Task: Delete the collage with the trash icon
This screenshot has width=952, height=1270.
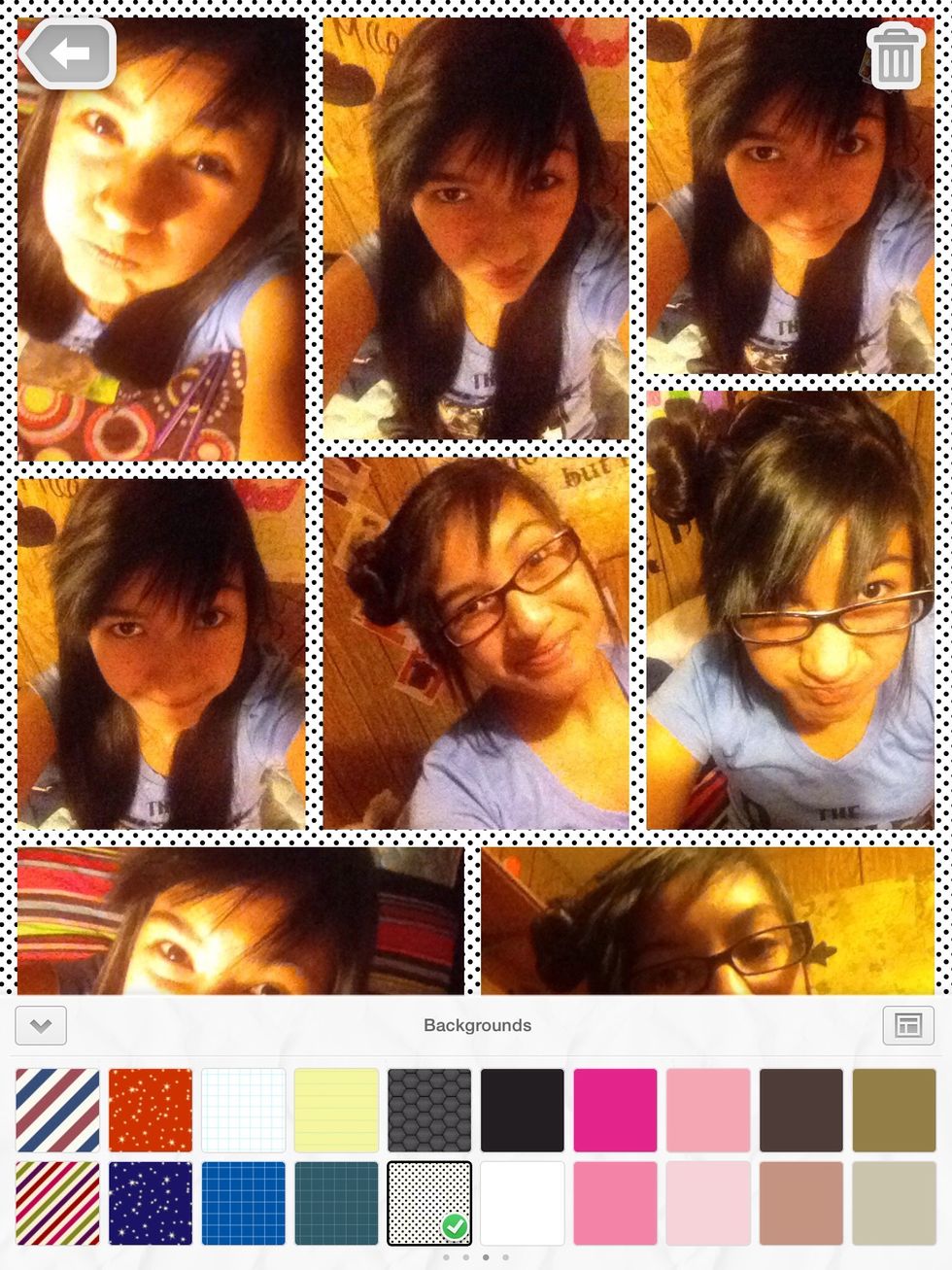Action: [x=895, y=56]
